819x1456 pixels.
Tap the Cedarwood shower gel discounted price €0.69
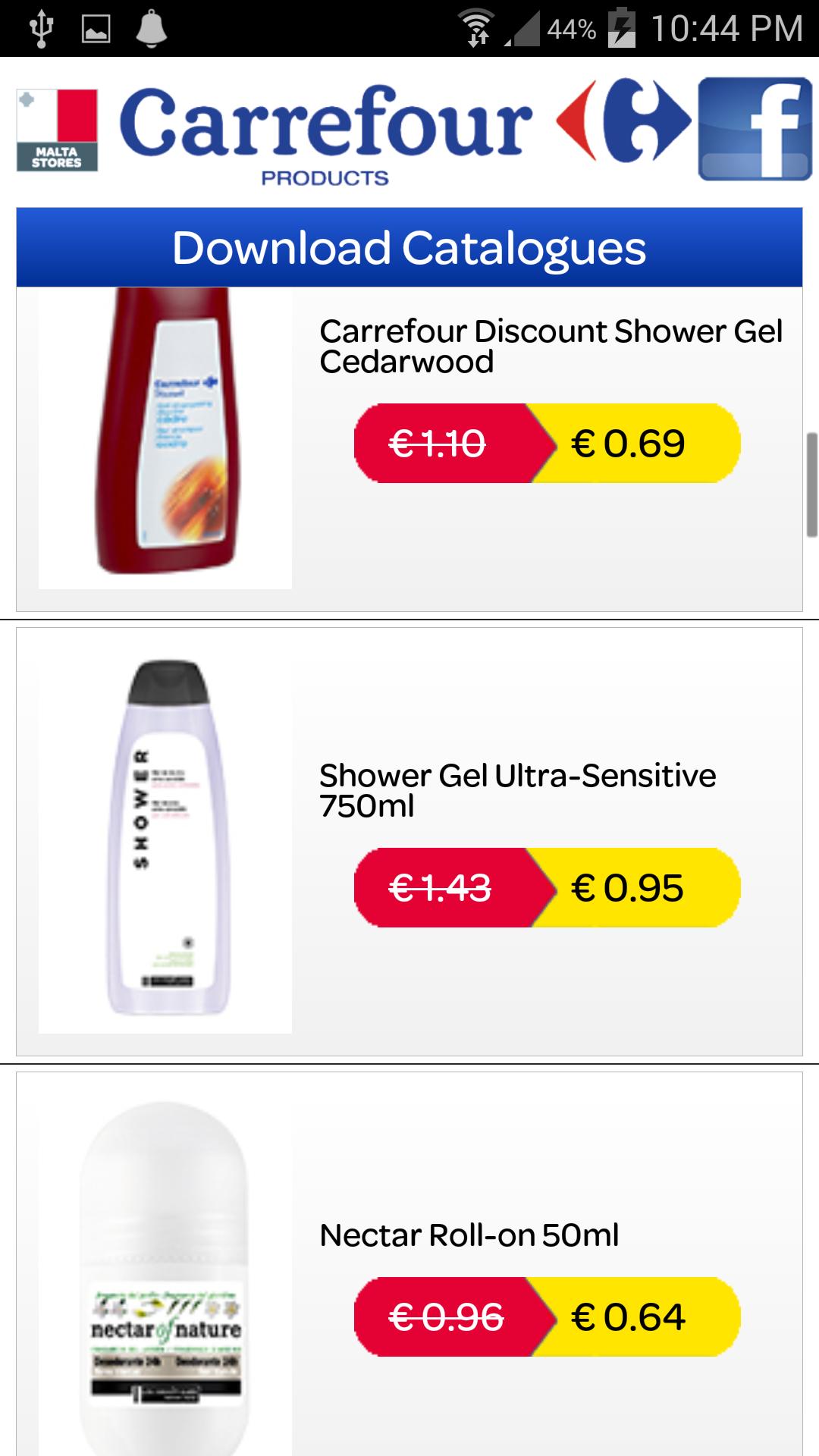tap(629, 444)
